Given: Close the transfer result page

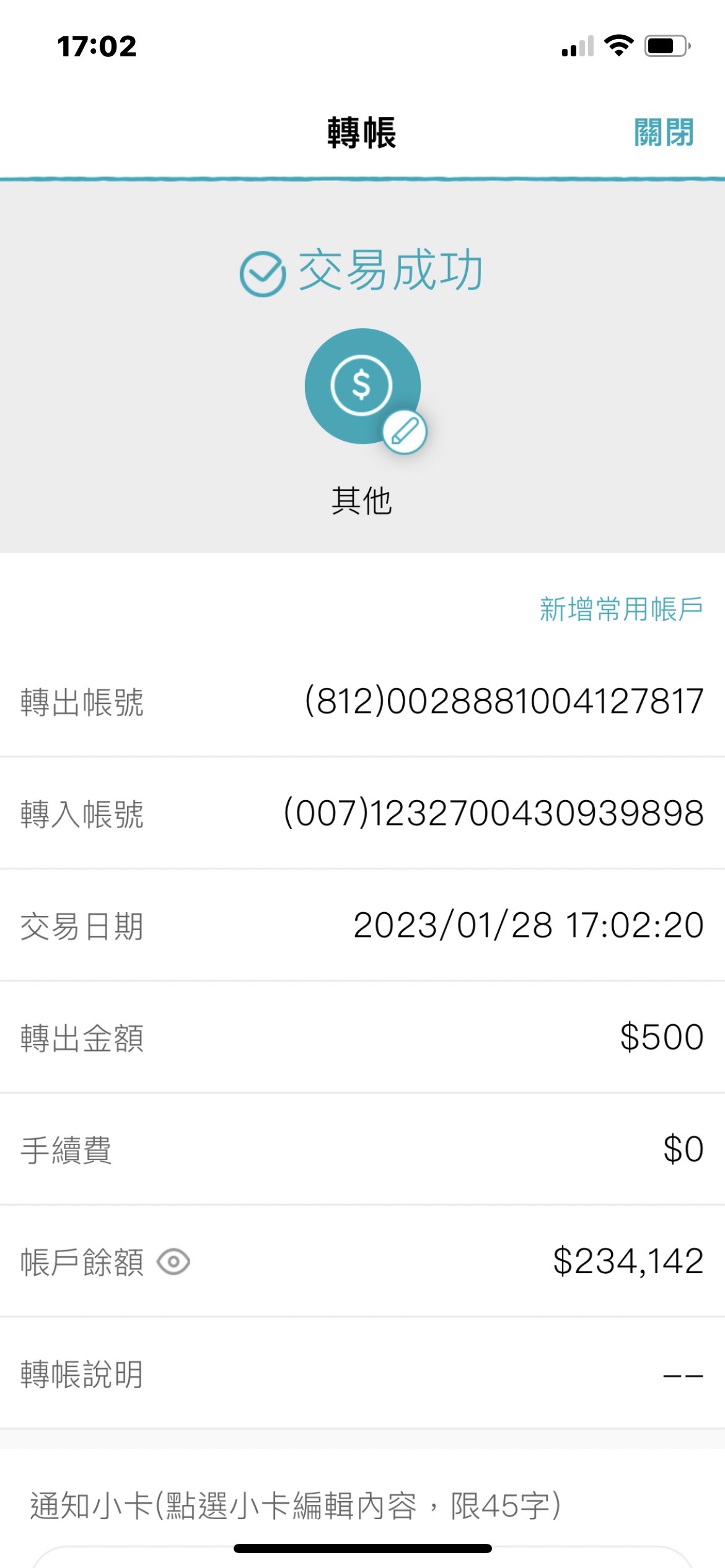Looking at the screenshot, I should click(x=664, y=133).
